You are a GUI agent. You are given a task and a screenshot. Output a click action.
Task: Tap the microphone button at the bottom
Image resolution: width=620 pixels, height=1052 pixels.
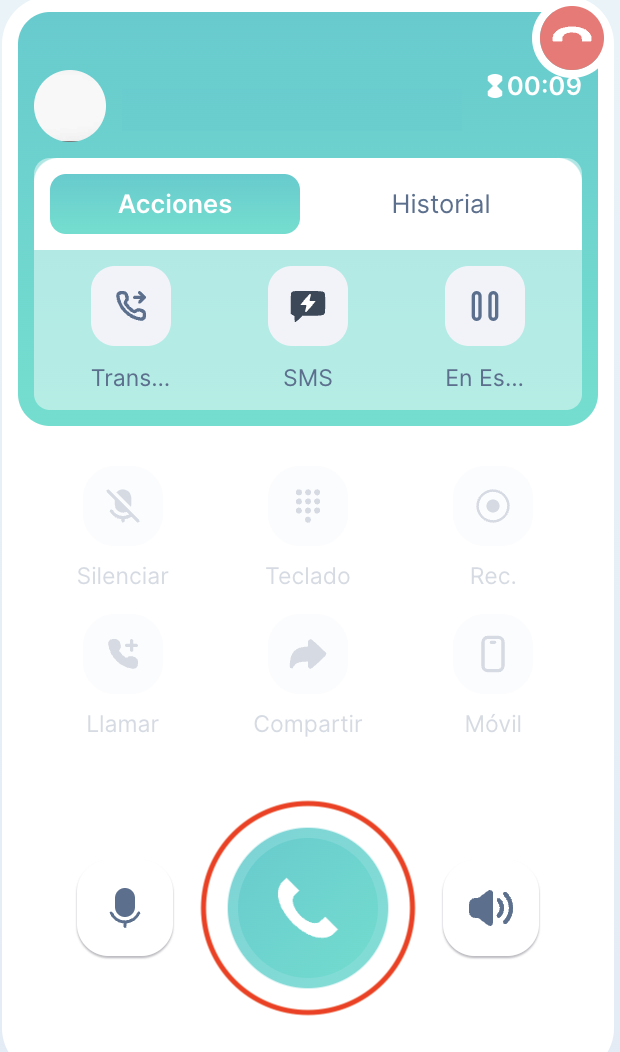click(x=125, y=908)
